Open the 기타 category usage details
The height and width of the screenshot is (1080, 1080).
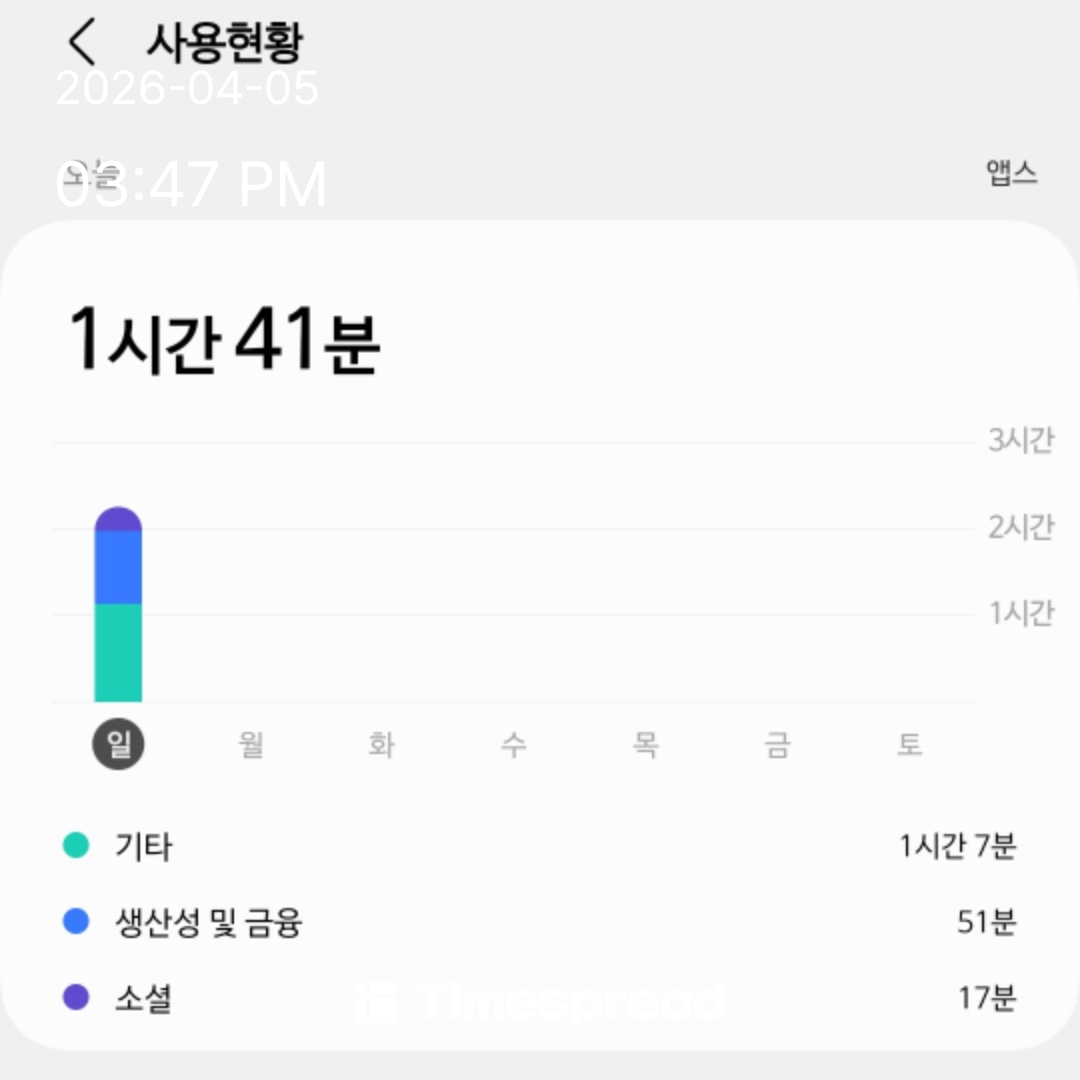[x=540, y=846]
